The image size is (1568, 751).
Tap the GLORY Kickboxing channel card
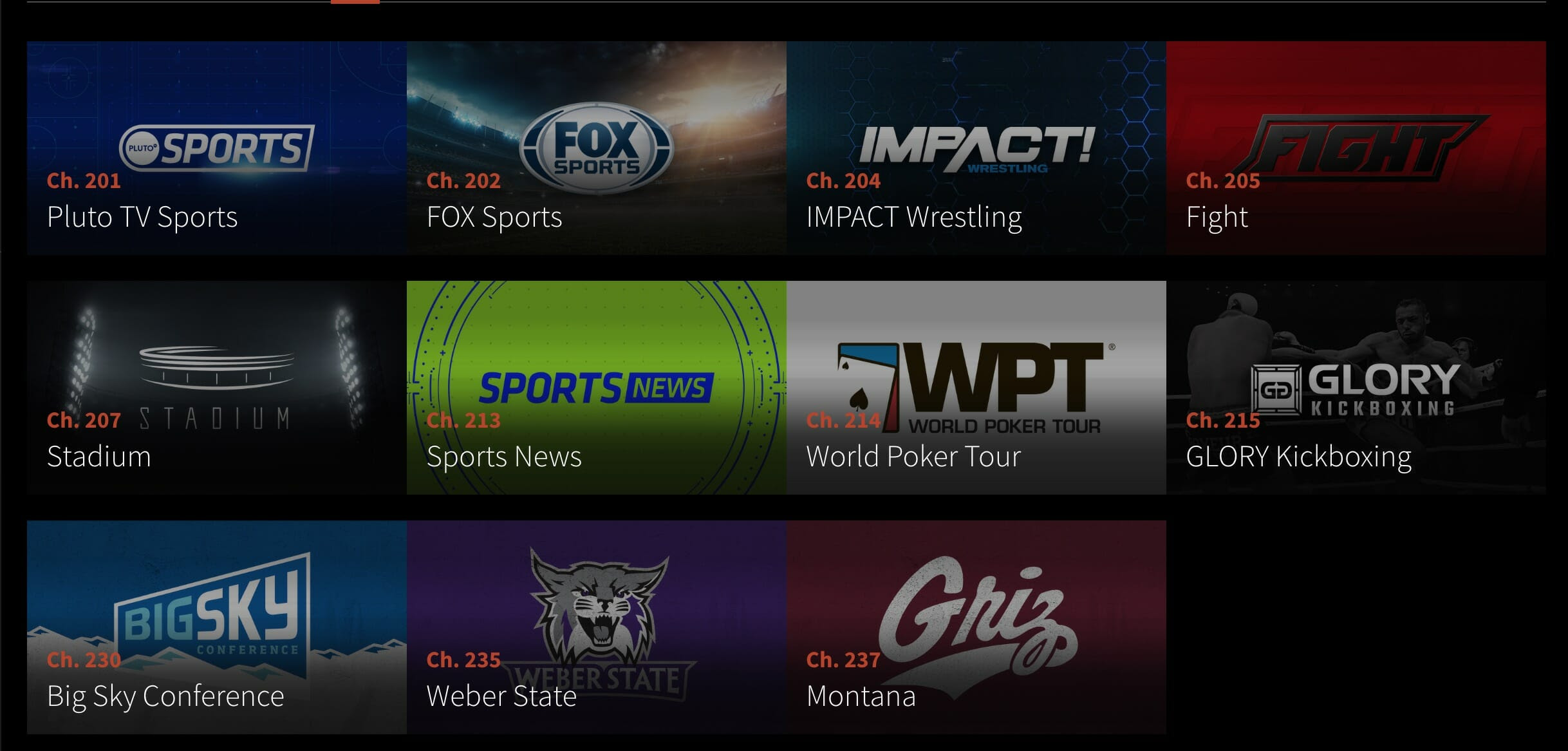(x=1356, y=388)
